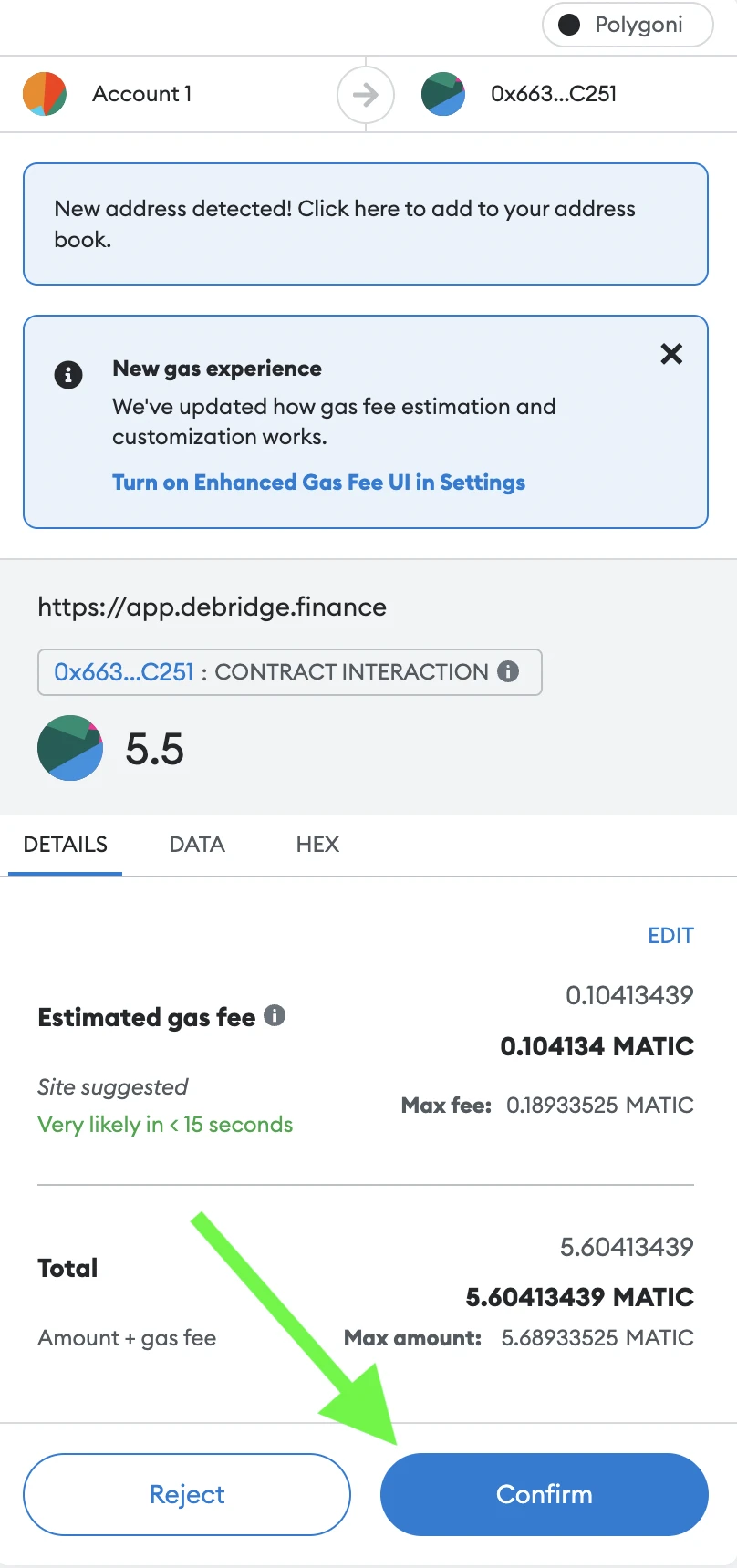Image resolution: width=737 pixels, height=1568 pixels.
Task: Reject the transaction
Action: pos(187,1494)
